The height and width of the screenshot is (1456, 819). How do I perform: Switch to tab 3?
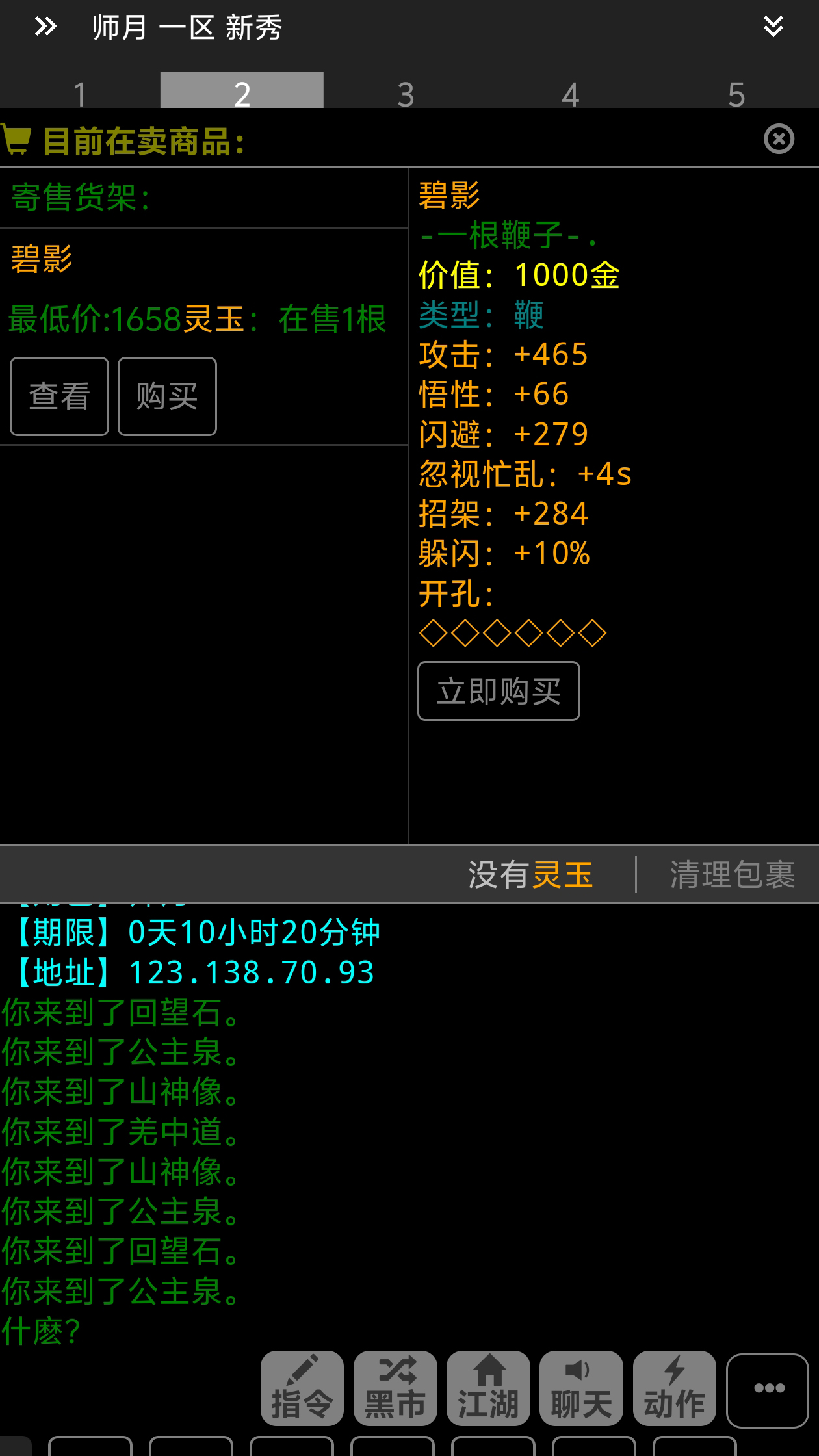coord(406,93)
